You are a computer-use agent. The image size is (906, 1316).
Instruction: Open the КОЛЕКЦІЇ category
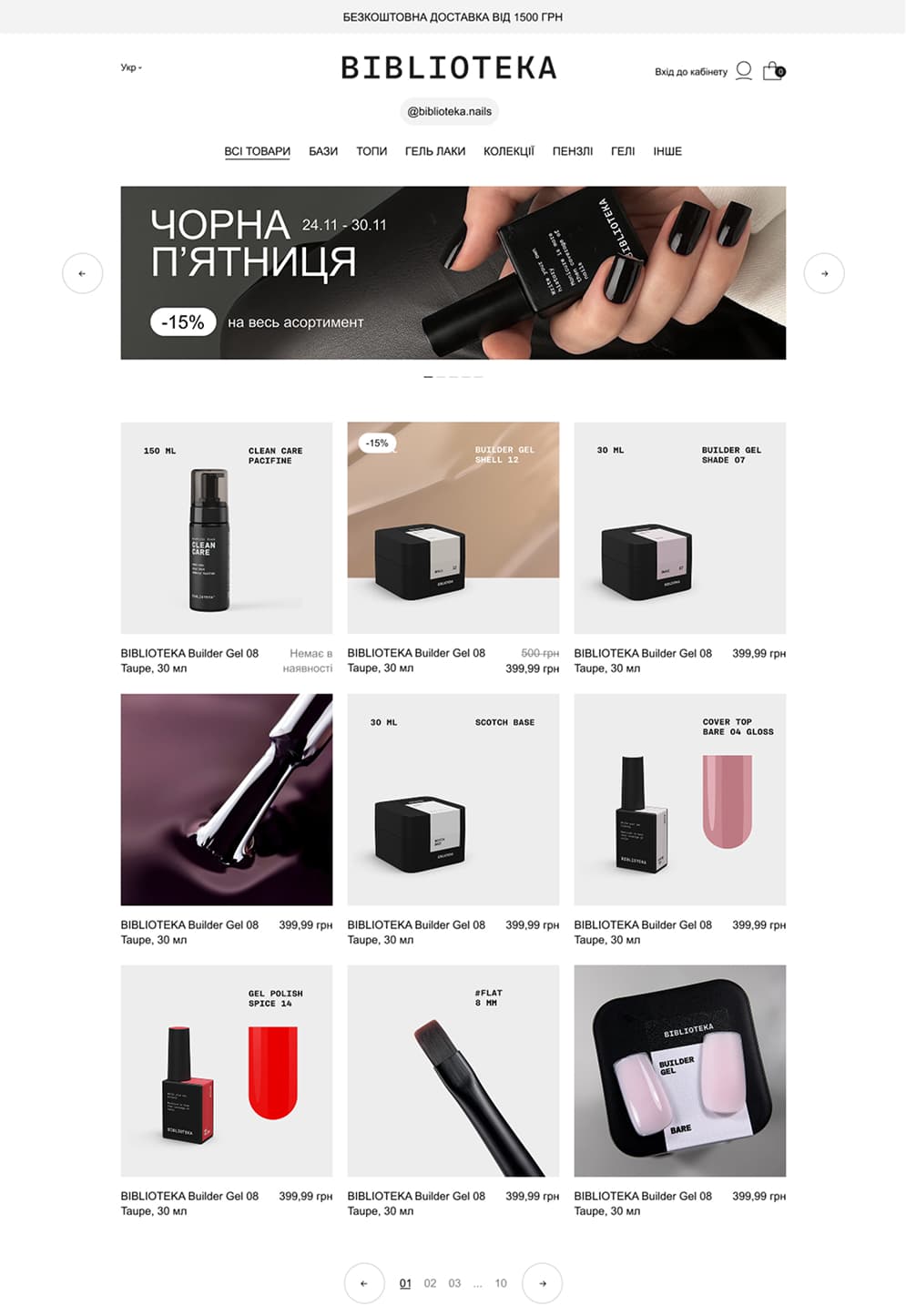point(509,151)
